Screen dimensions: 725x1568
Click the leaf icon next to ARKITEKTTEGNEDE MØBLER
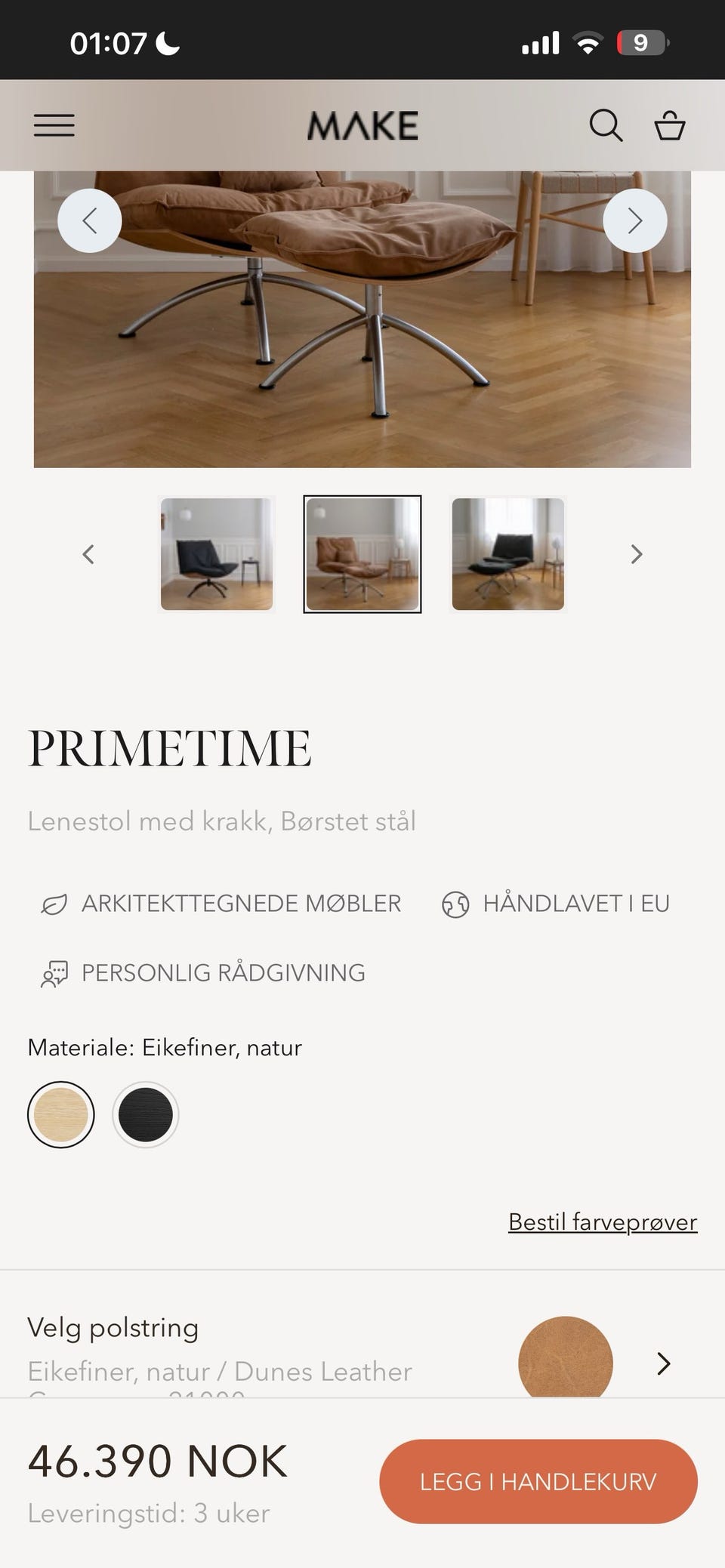[53, 902]
